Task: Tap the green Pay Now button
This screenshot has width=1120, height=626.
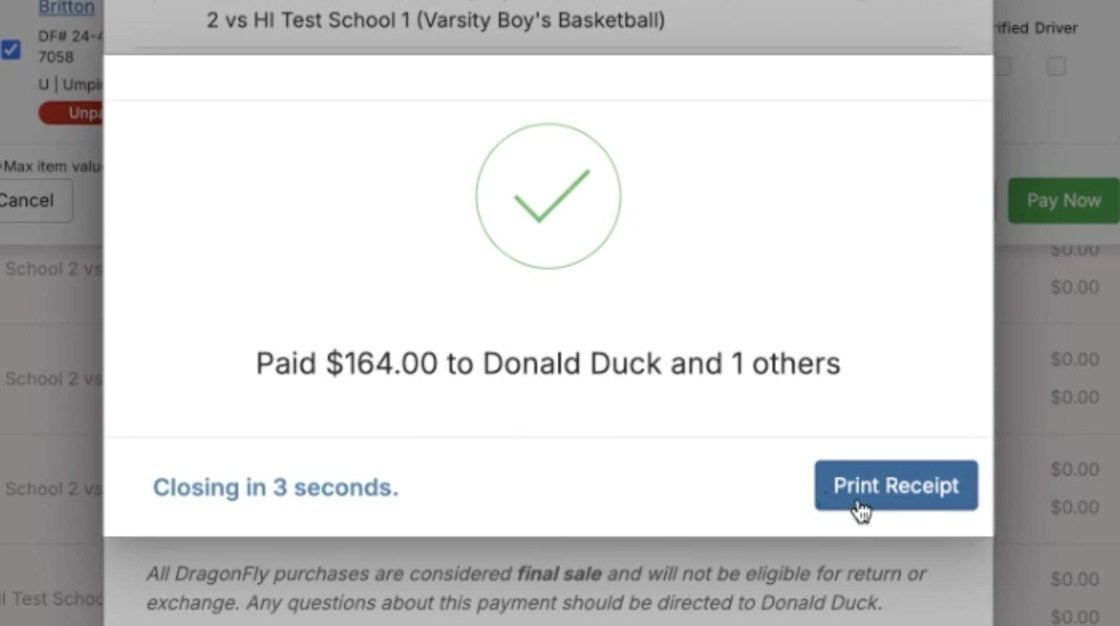Action: click(x=1063, y=200)
